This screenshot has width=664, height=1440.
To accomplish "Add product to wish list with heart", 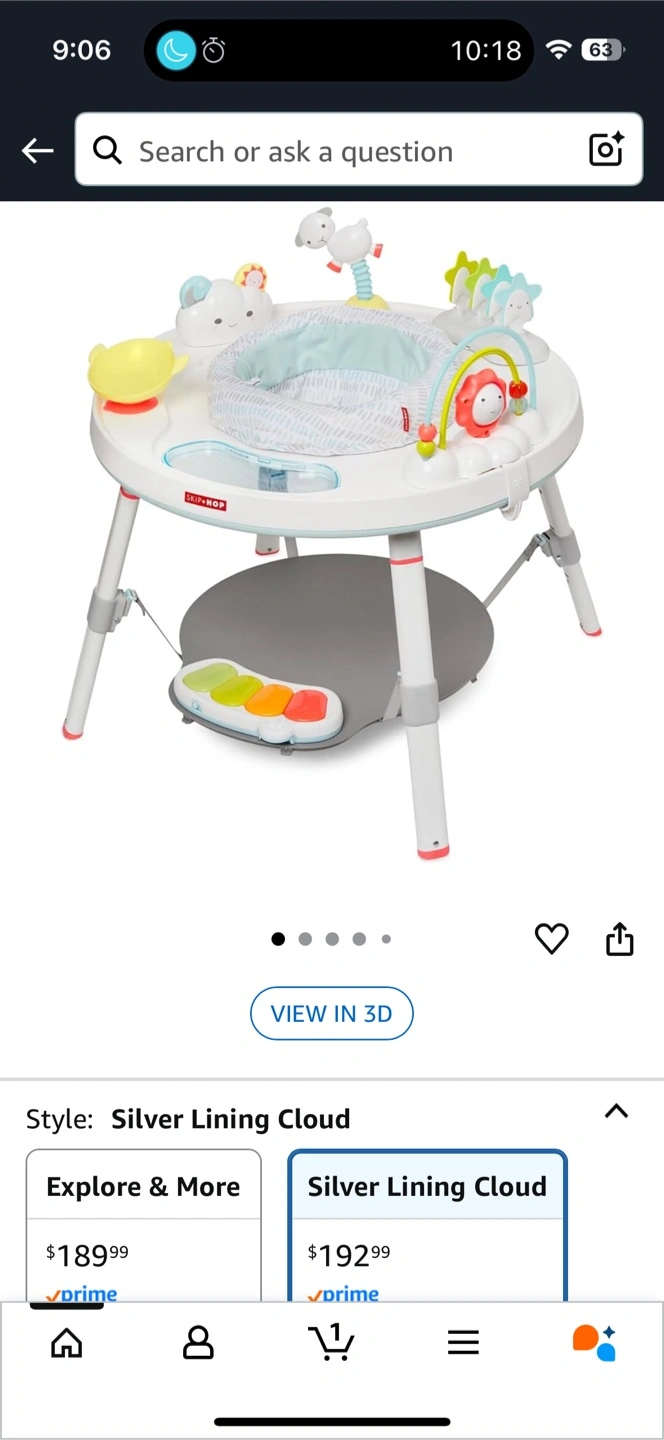I will (551, 939).
